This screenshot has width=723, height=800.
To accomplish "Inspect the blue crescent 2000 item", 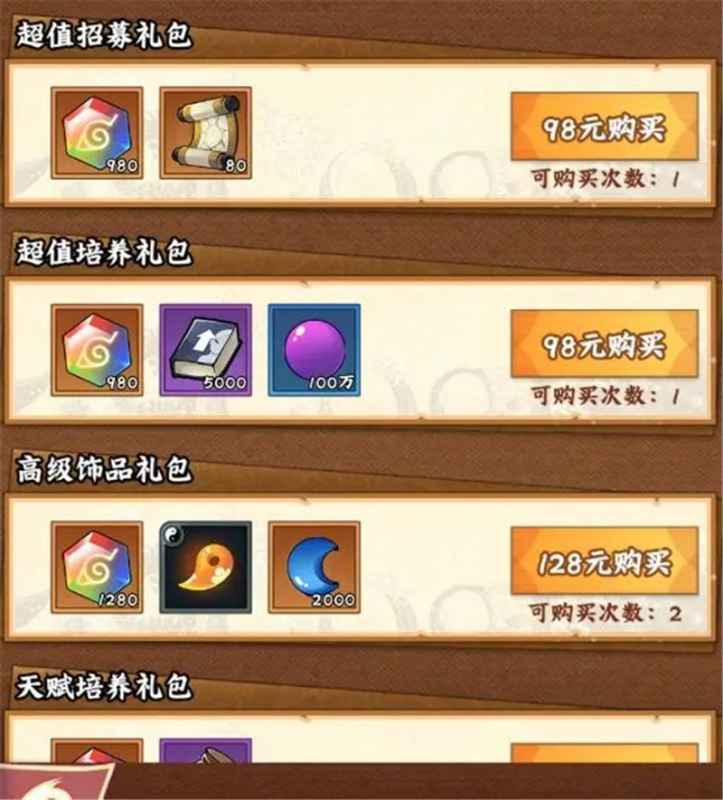I will pyautogui.click(x=314, y=567).
